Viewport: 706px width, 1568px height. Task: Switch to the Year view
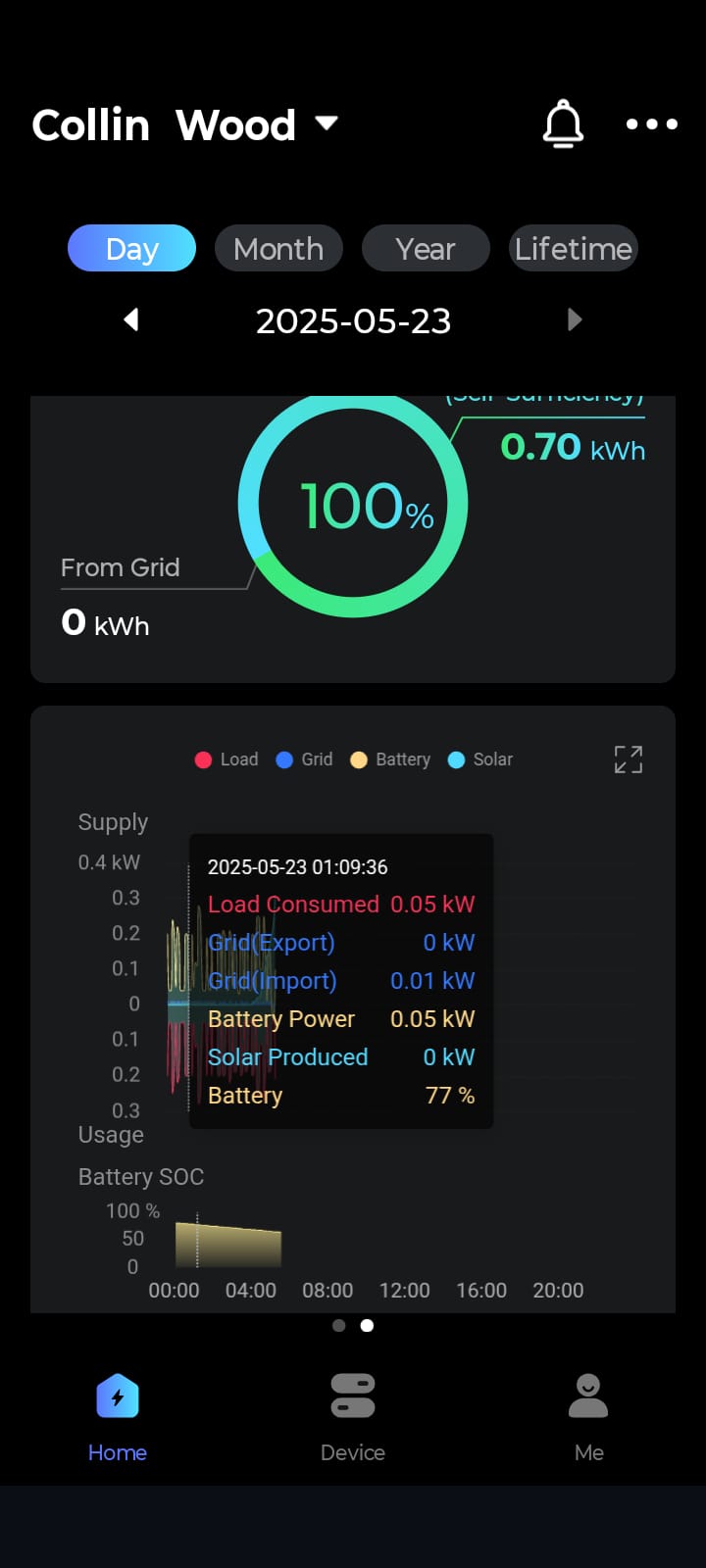tap(426, 249)
